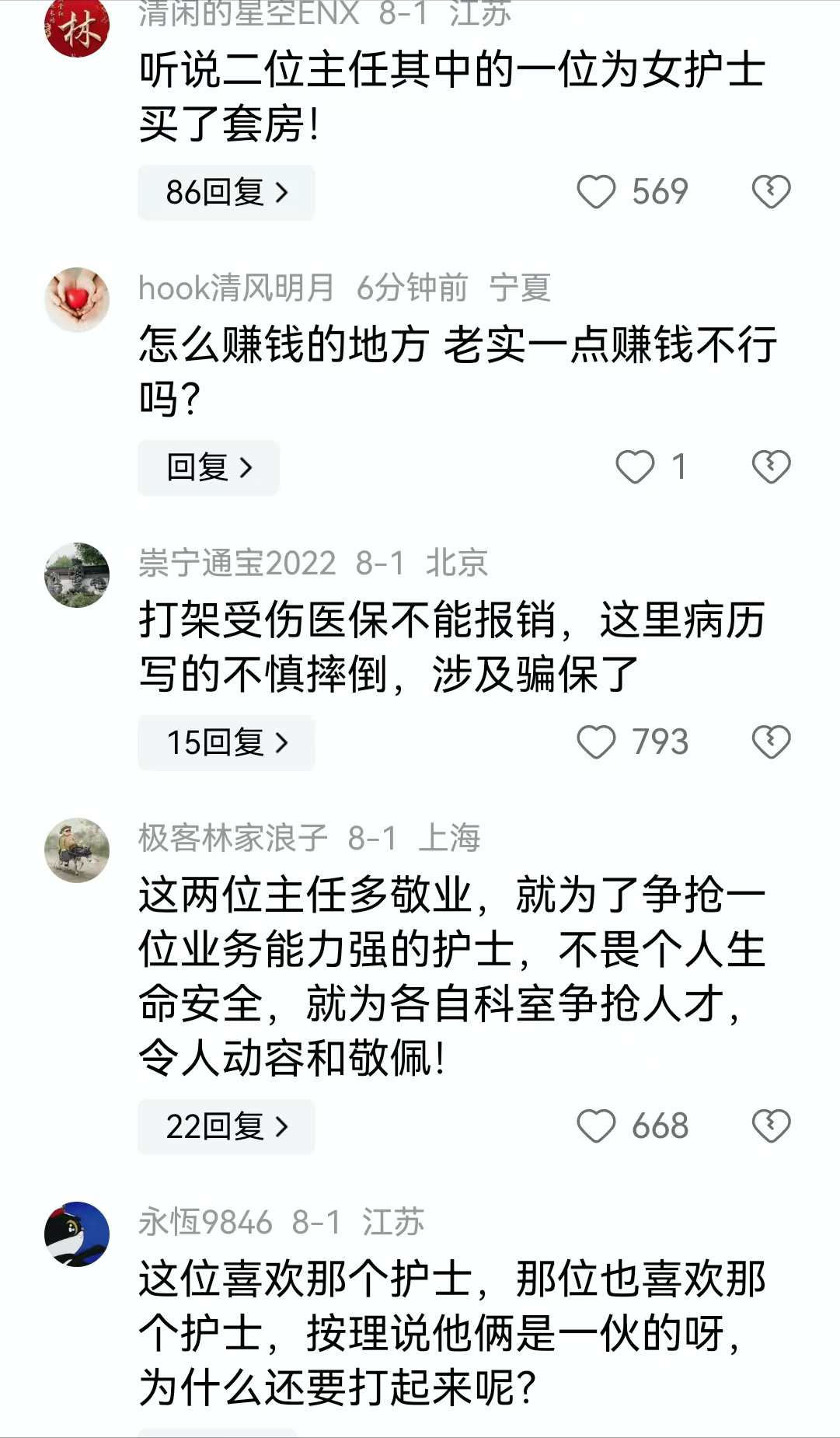Dislike hook清风明月's comment

771,467
